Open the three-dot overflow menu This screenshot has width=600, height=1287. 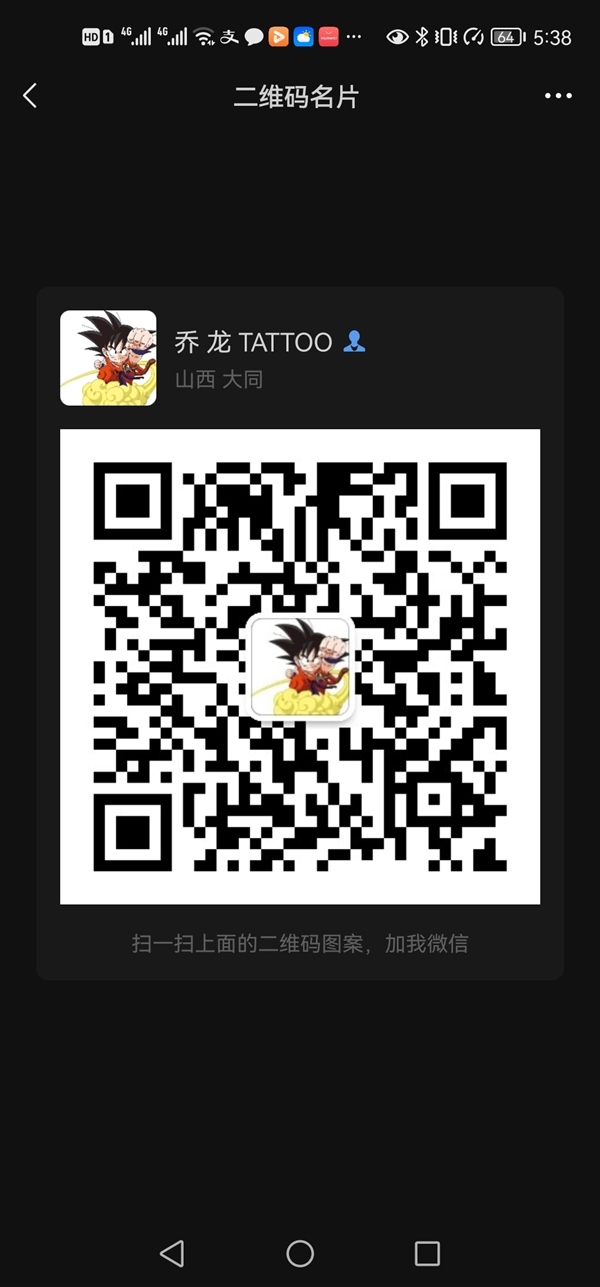pos(558,96)
